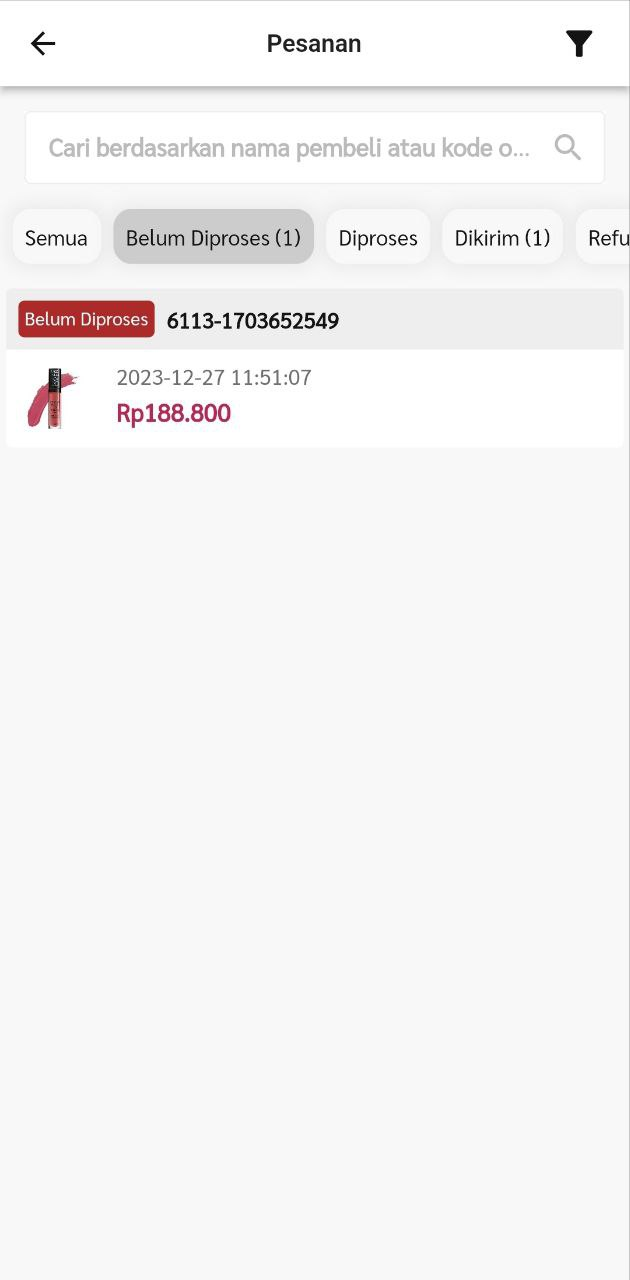Show all orders with the Semua chip
This screenshot has width=630, height=1280.
(56, 238)
